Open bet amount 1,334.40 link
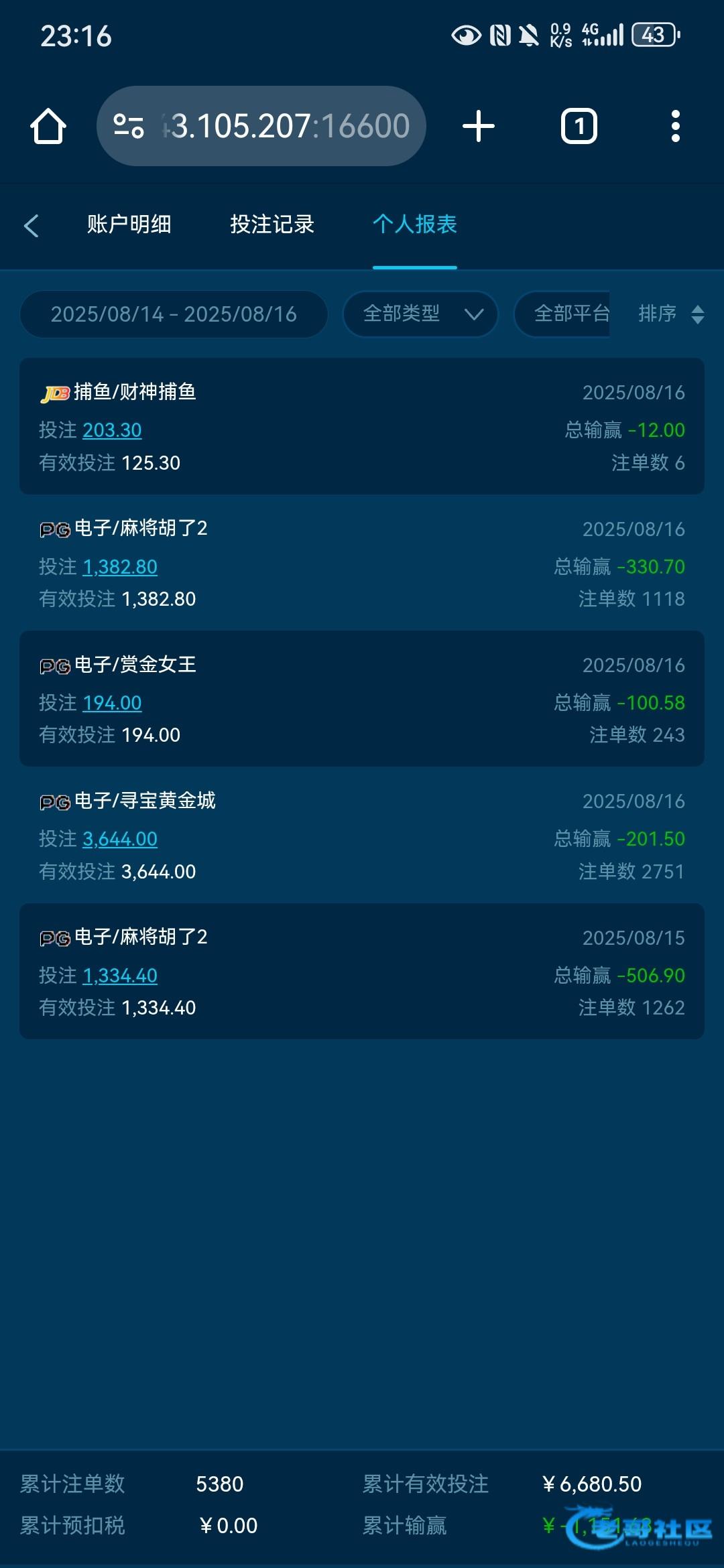The image size is (724, 1568). (120, 976)
